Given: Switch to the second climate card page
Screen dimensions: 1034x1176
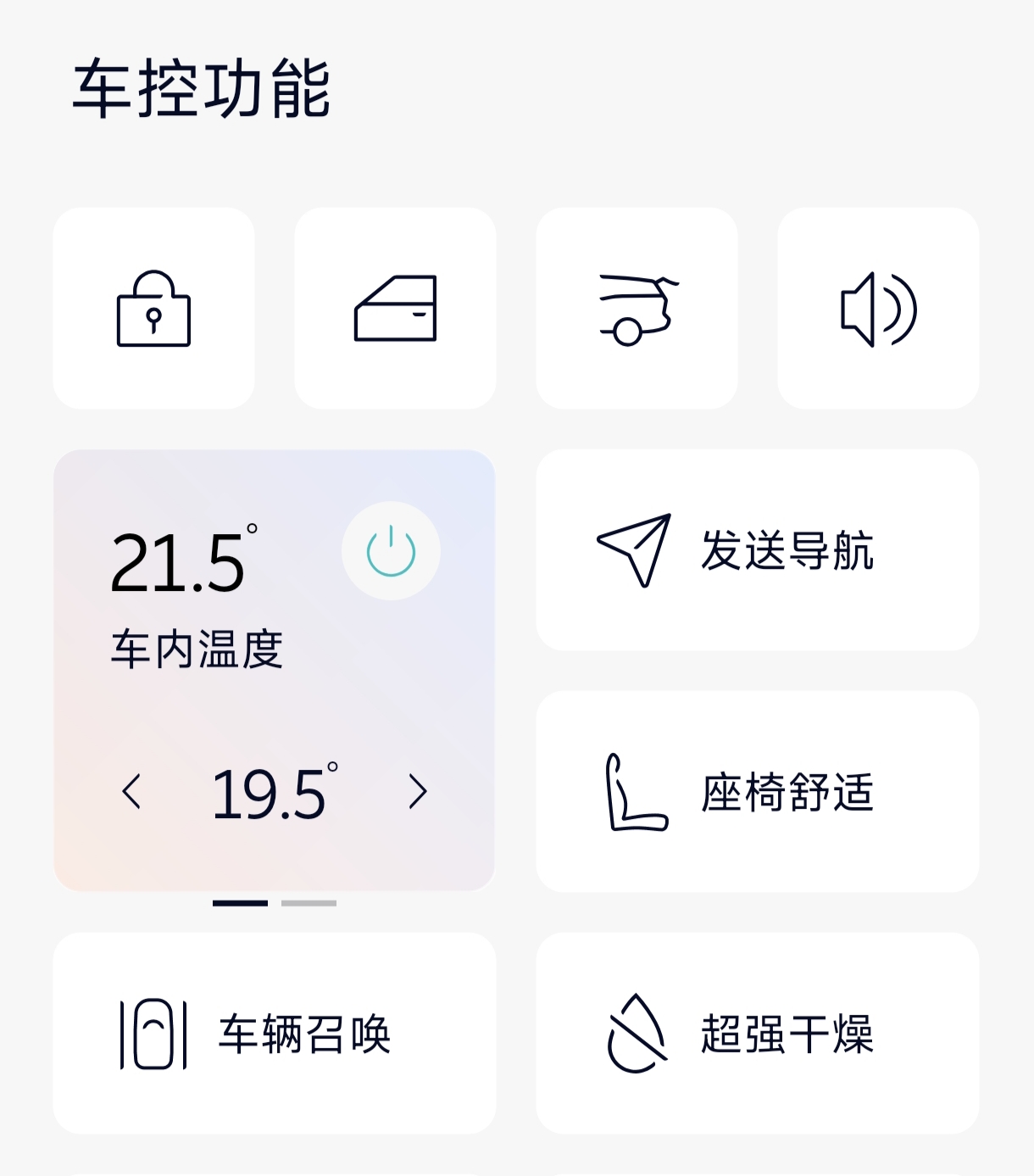Looking at the screenshot, I should (x=309, y=903).
